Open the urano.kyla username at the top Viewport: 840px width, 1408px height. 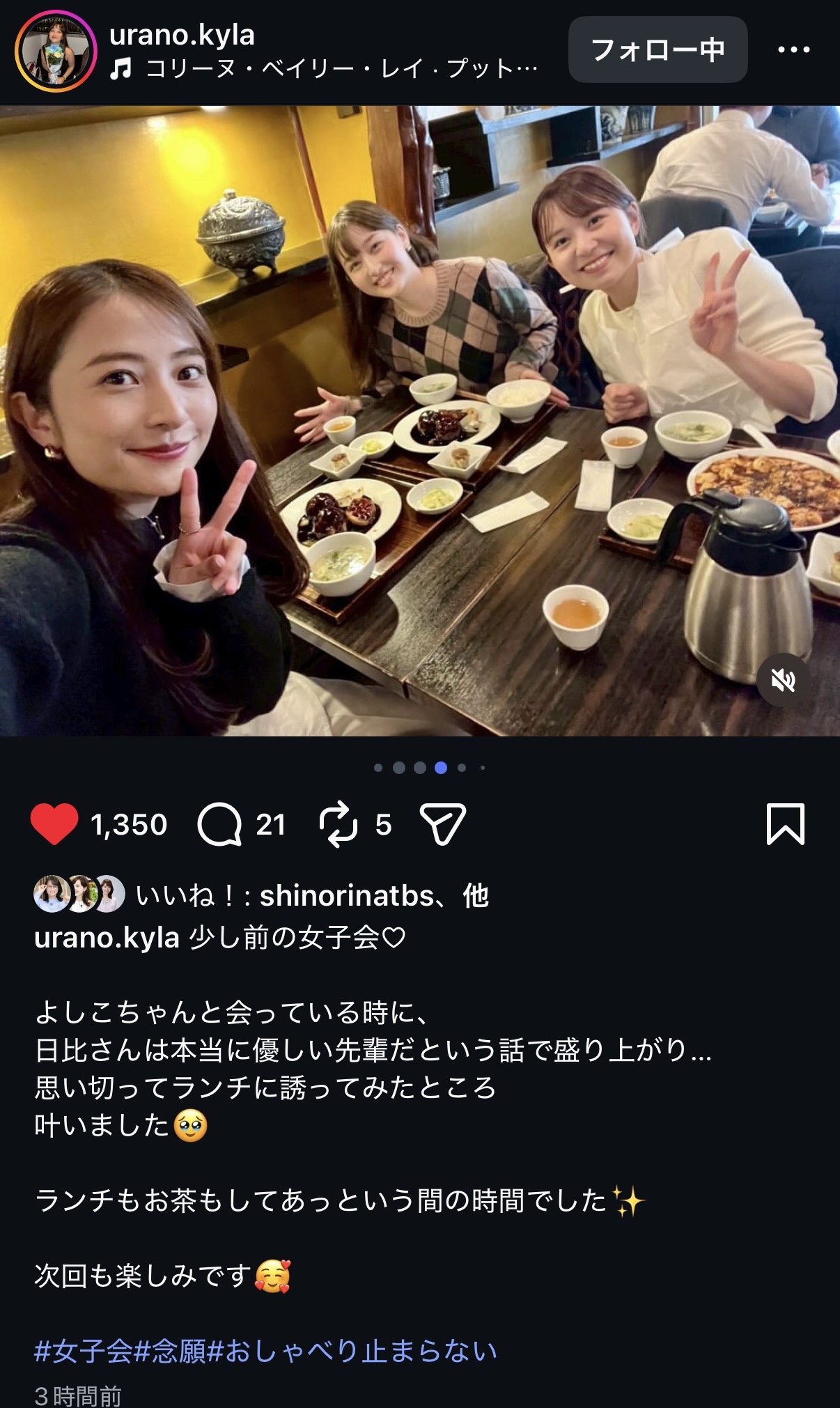182,35
